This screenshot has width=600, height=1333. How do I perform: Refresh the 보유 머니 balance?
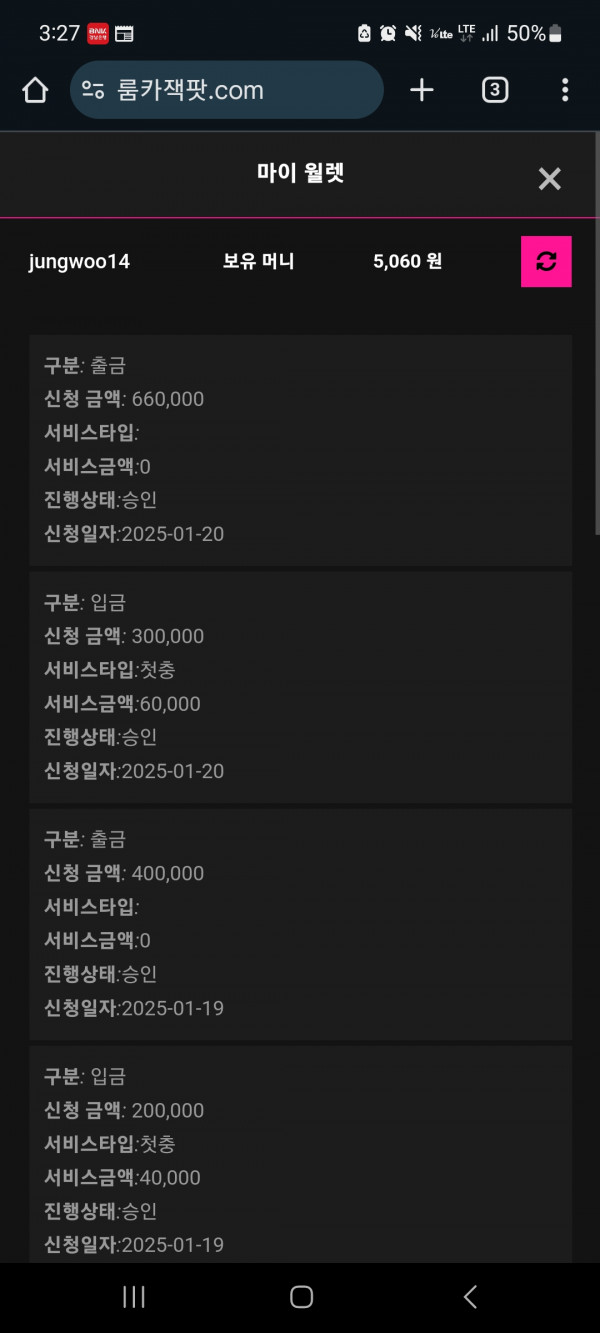(x=546, y=261)
